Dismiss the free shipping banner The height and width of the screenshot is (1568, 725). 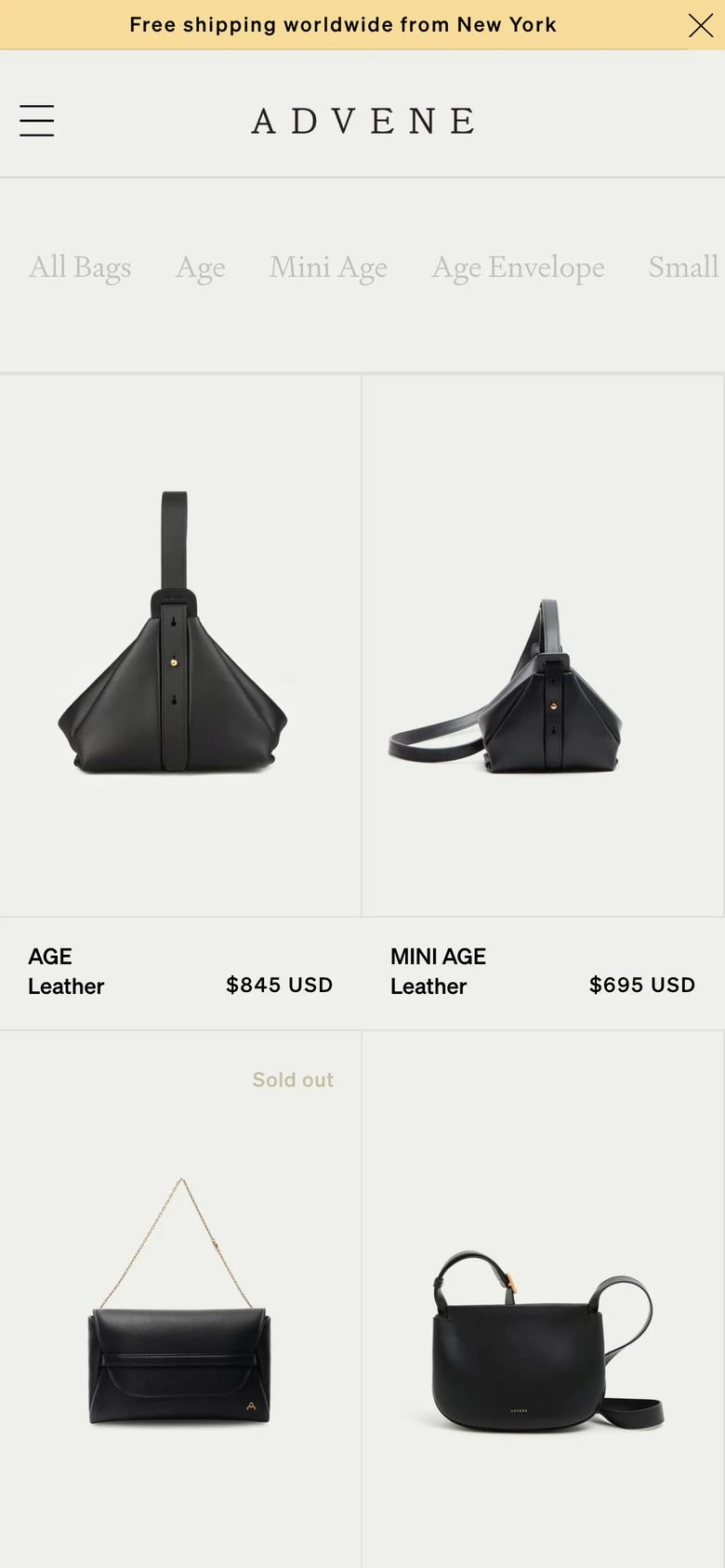(x=701, y=25)
